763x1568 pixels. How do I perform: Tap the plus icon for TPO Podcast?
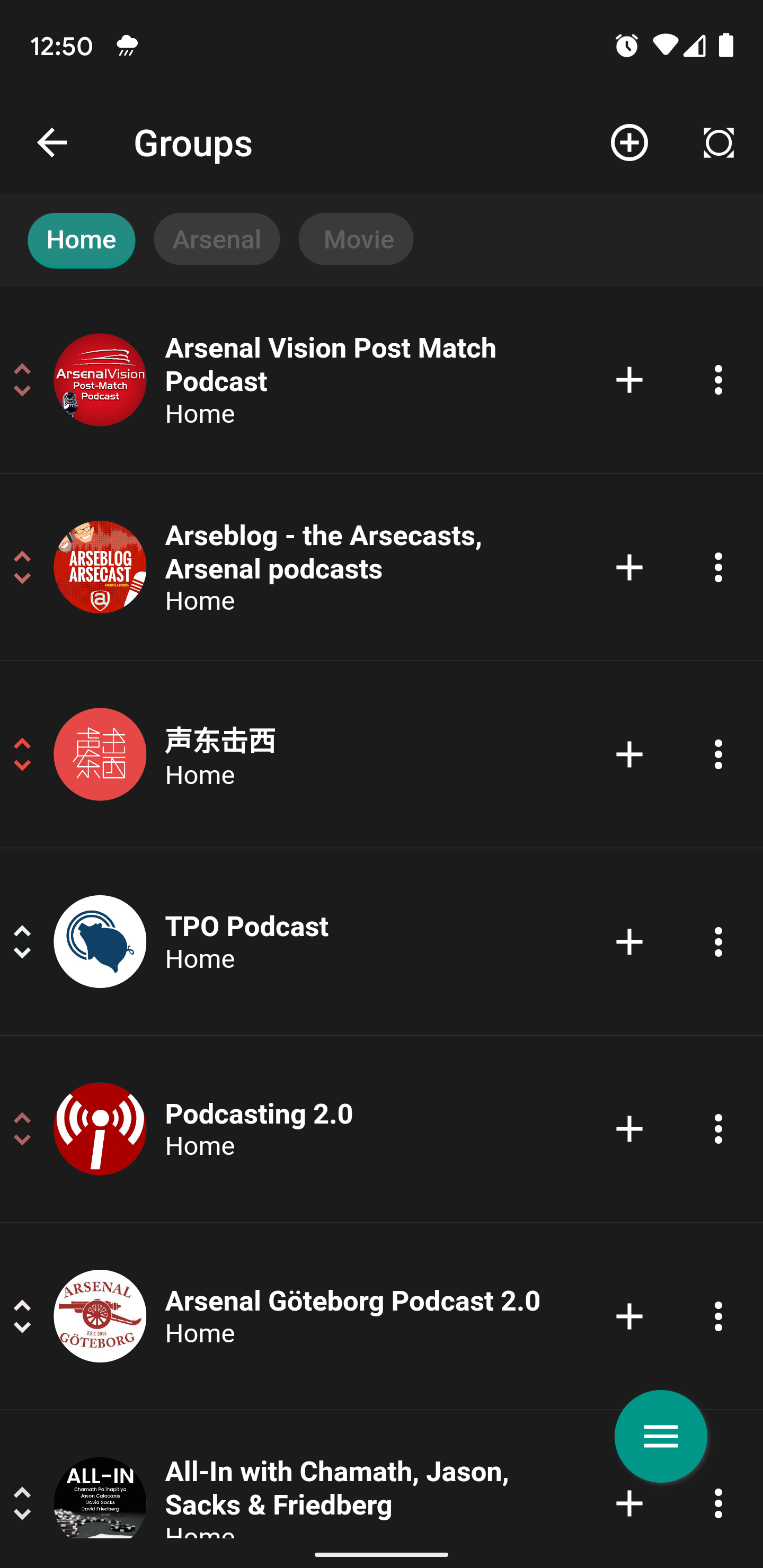[629, 942]
